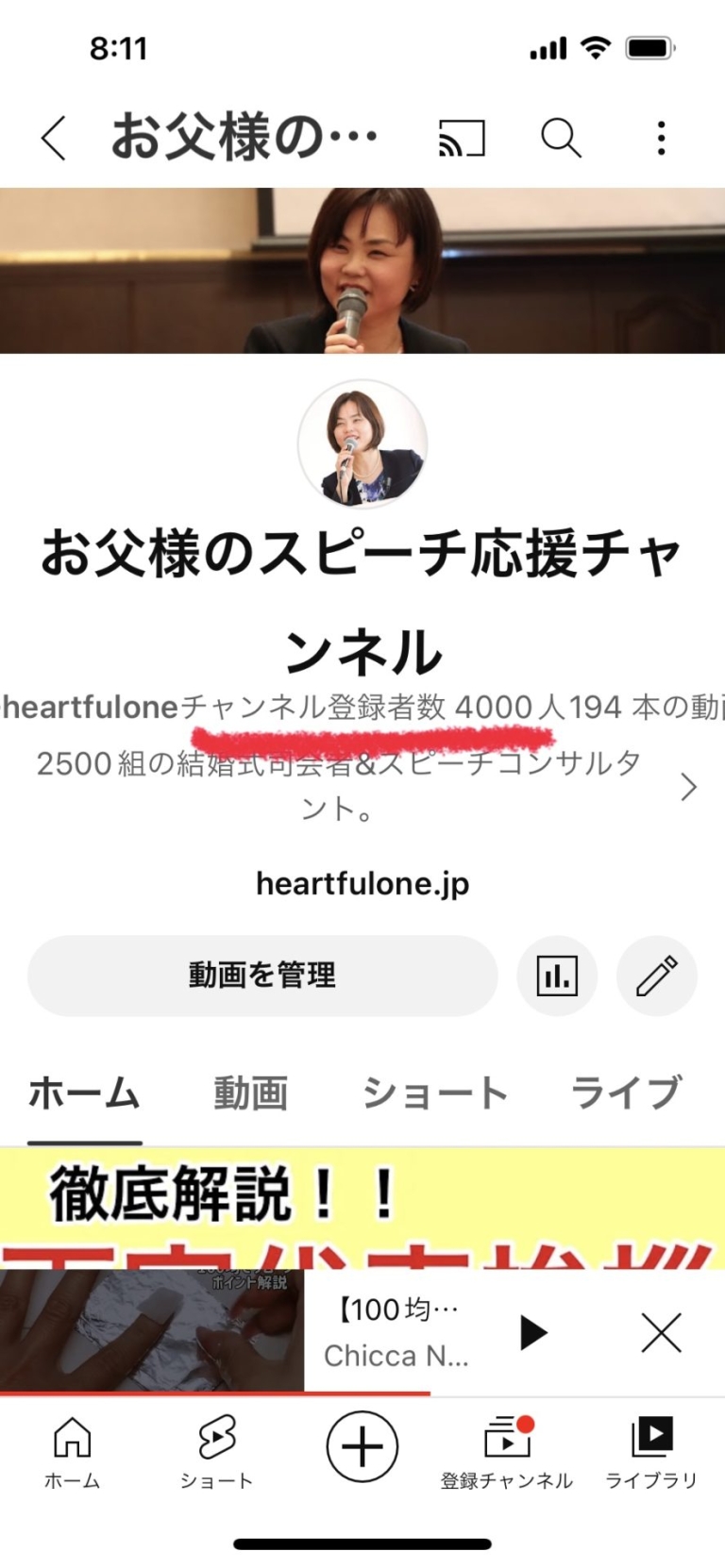Image resolution: width=725 pixels, height=1568 pixels.
Task: Open the ショート bottom navigation item
Action: click(x=216, y=1453)
